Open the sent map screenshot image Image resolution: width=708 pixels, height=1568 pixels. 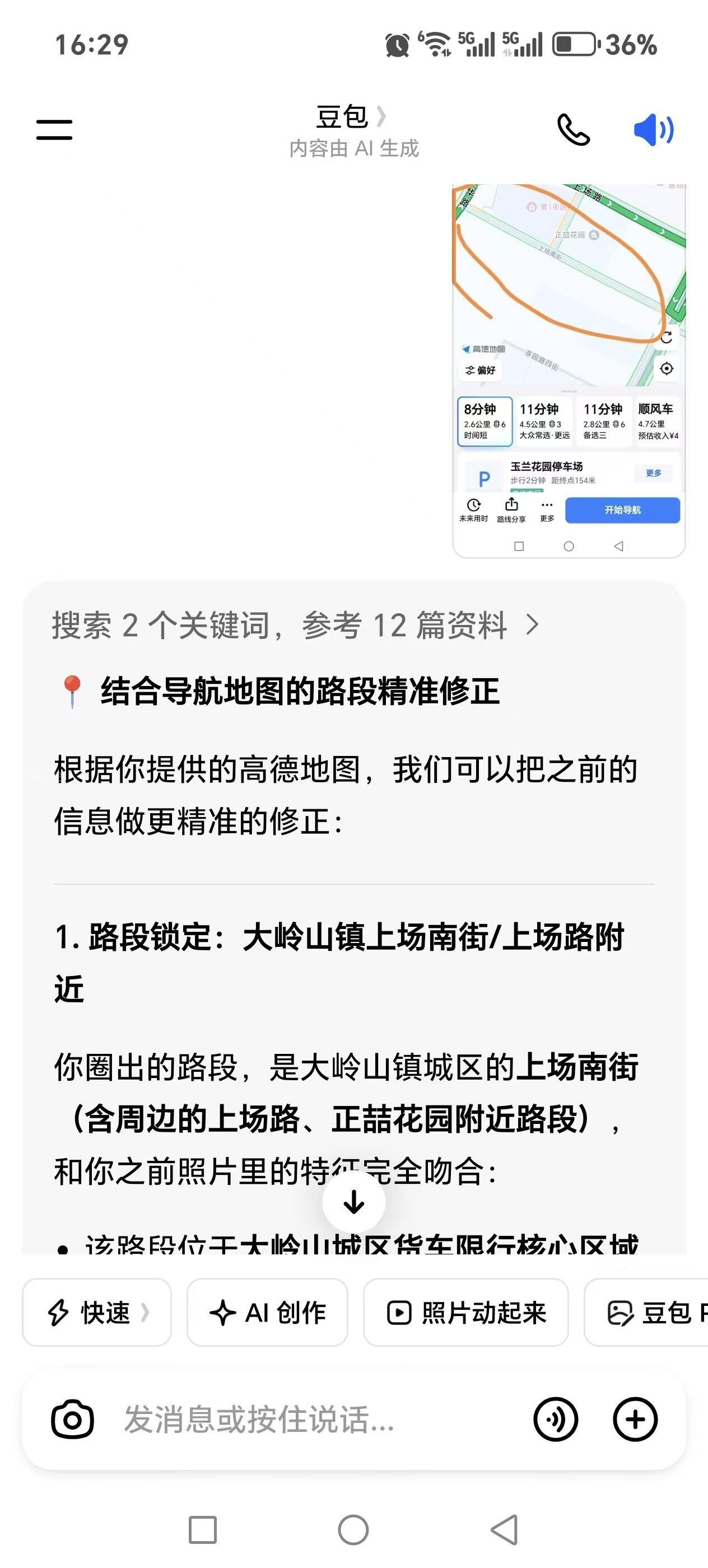tap(569, 371)
